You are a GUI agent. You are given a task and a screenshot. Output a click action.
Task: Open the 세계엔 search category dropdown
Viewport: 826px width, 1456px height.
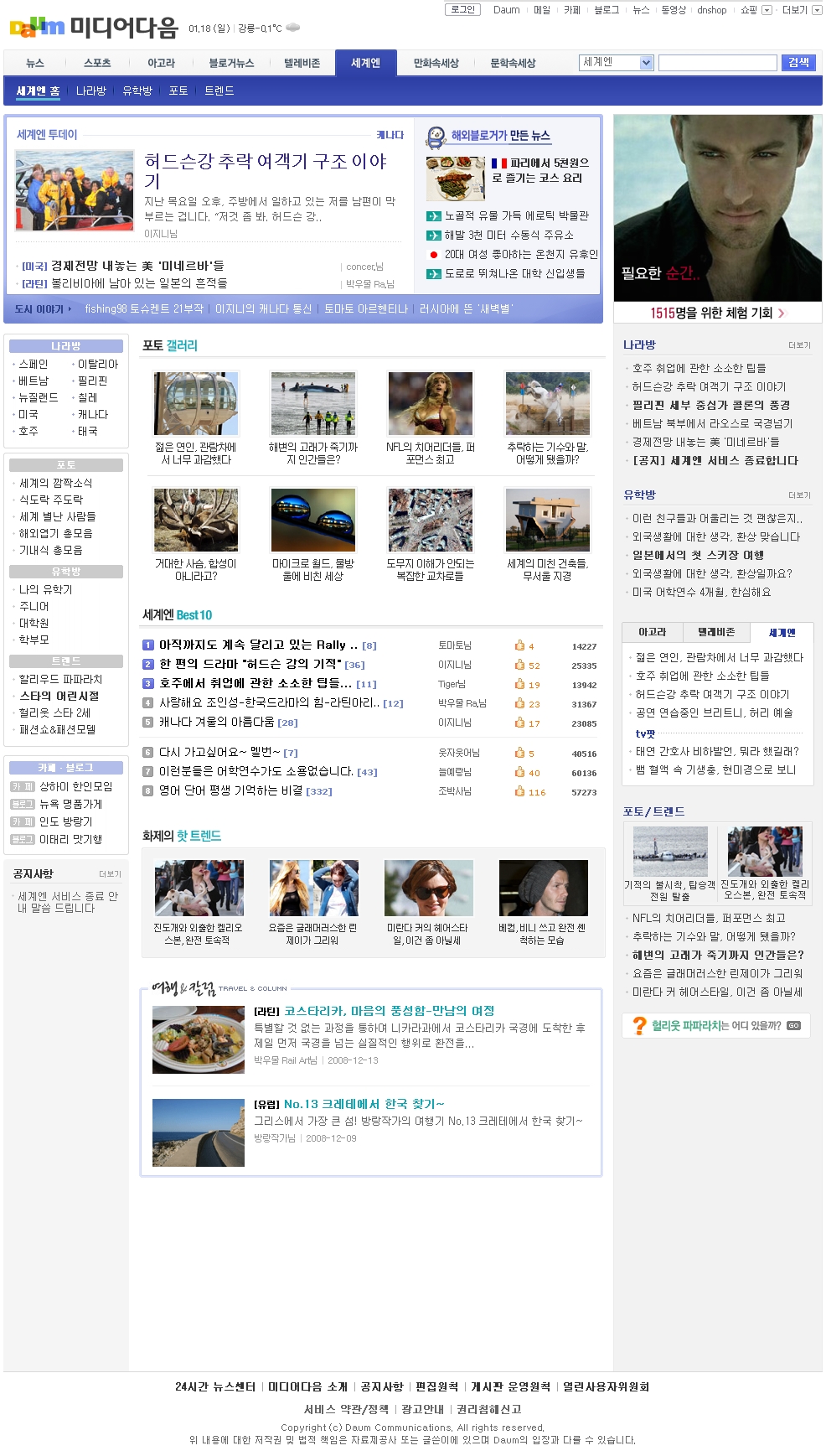646,63
